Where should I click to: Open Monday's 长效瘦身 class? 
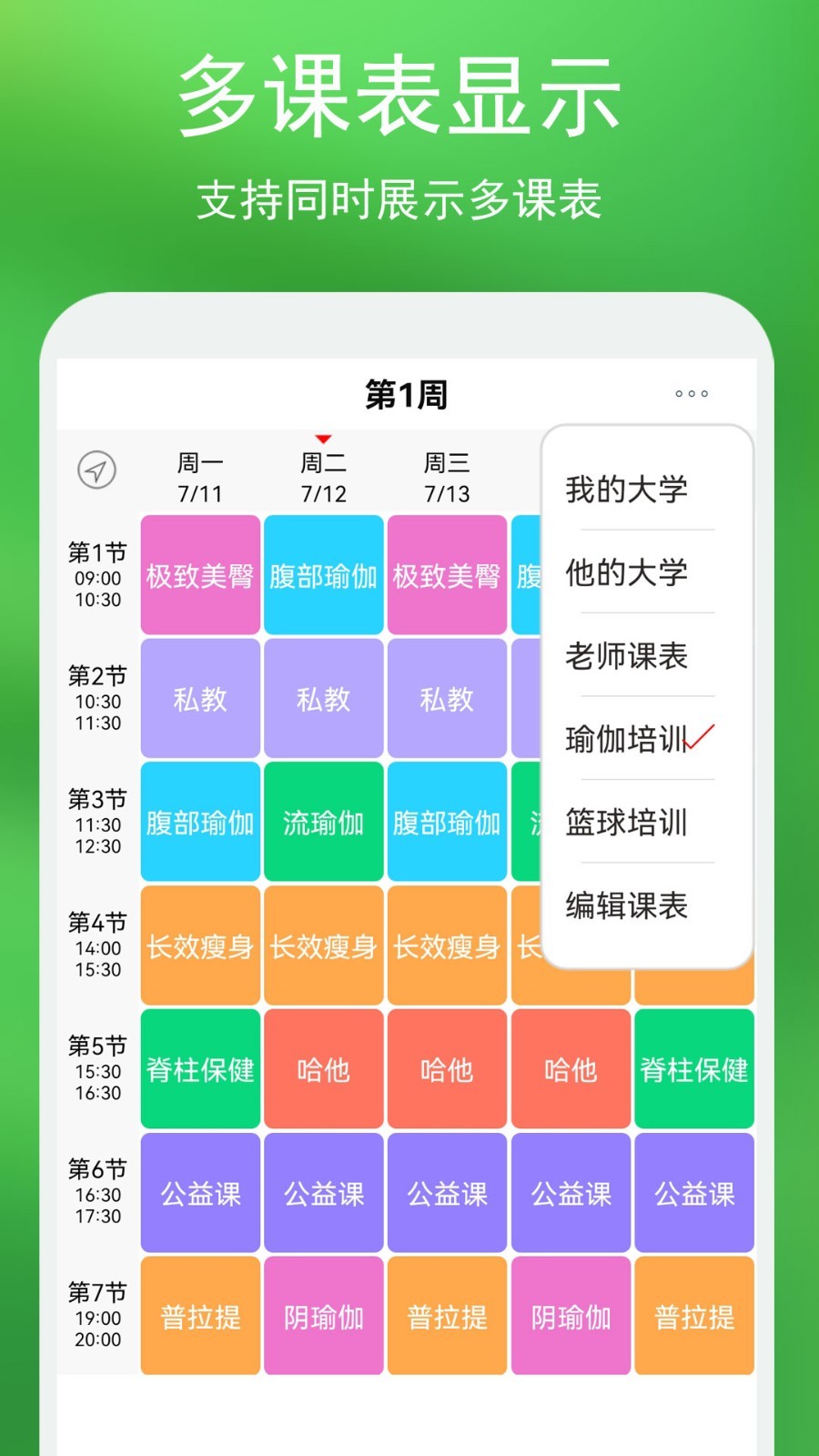click(x=198, y=946)
